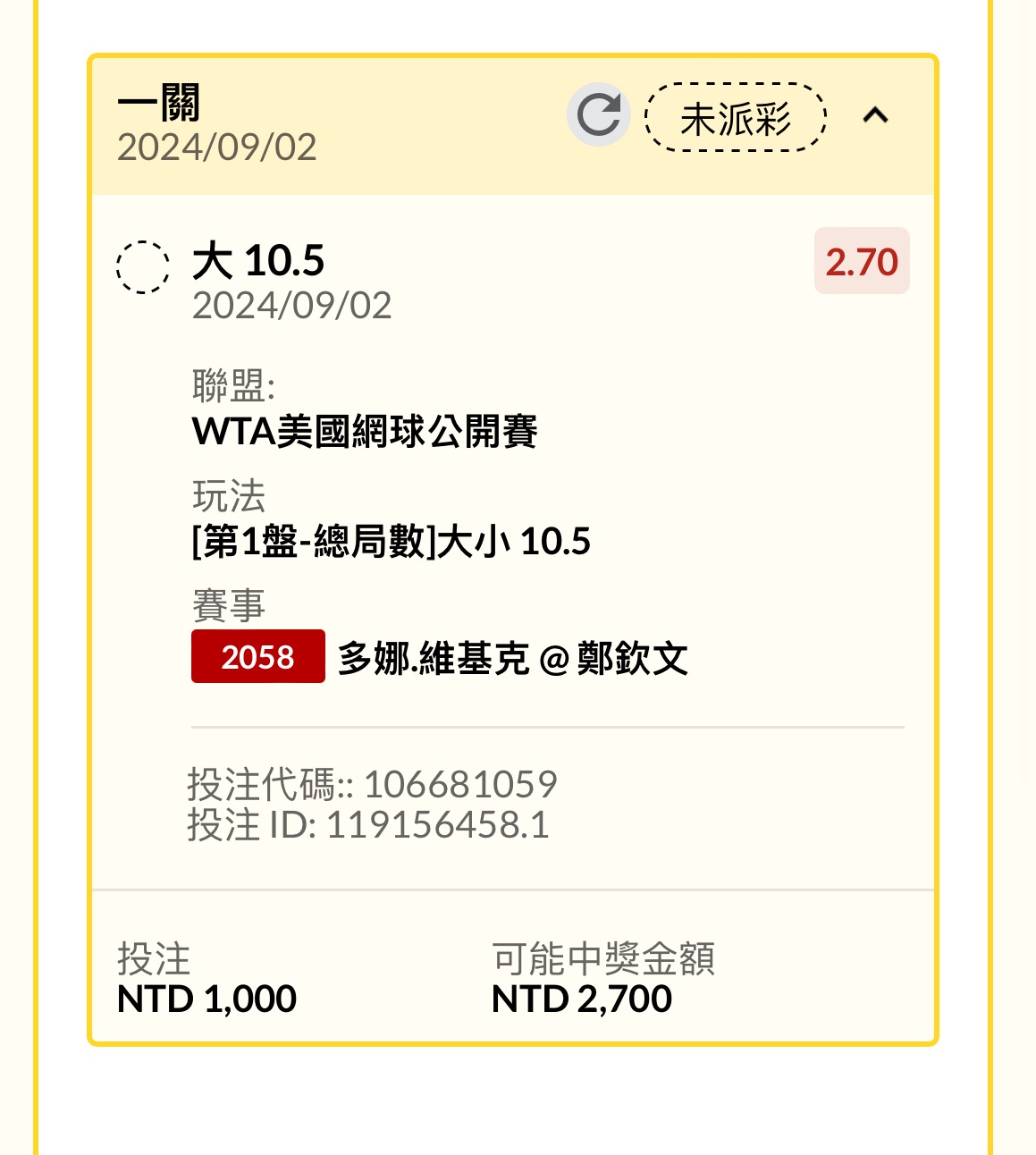
Task: Collapse the 一關 bet card
Action: (875, 115)
